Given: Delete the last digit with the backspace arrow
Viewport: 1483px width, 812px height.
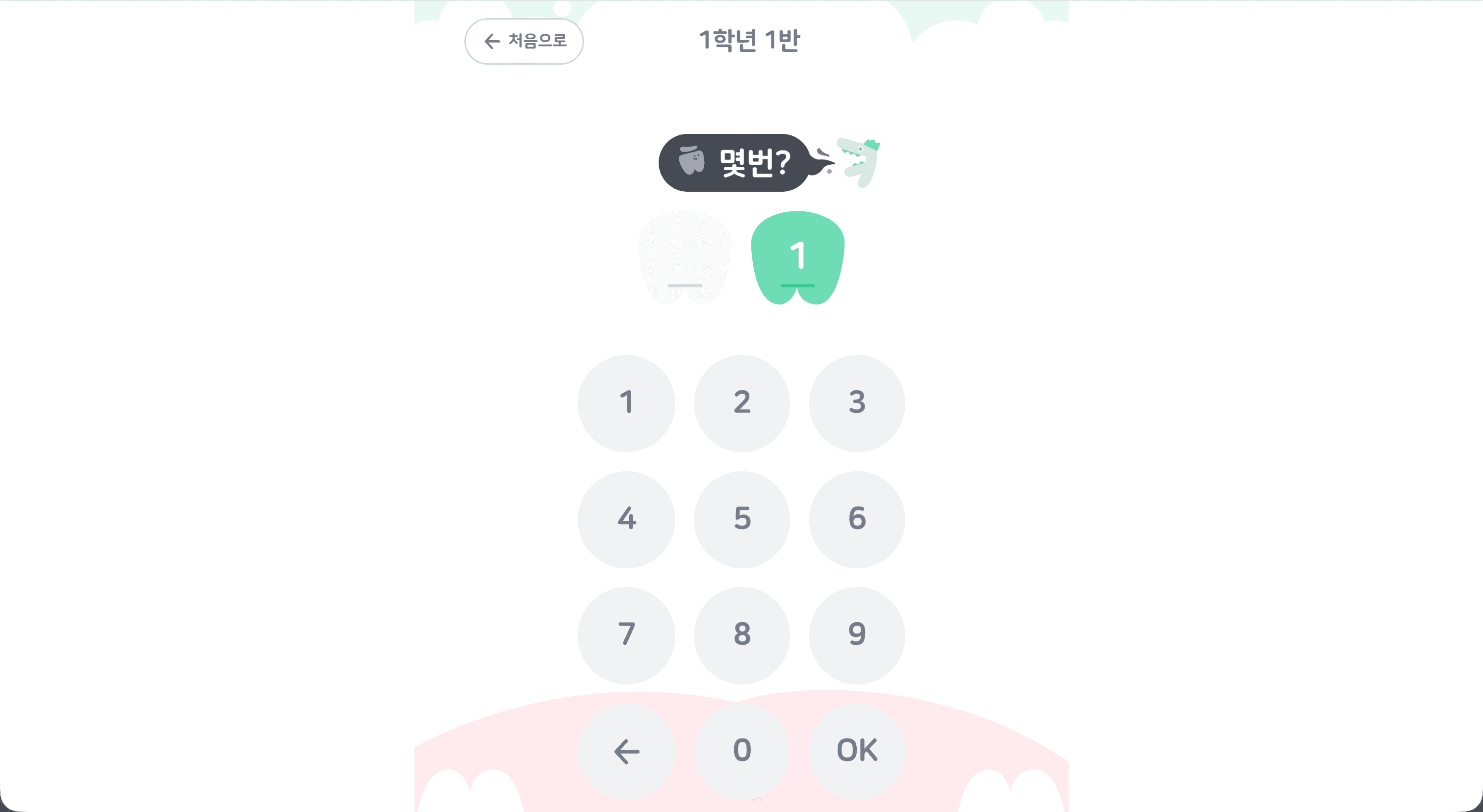Looking at the screenshot, I should [x=626, y=751].
